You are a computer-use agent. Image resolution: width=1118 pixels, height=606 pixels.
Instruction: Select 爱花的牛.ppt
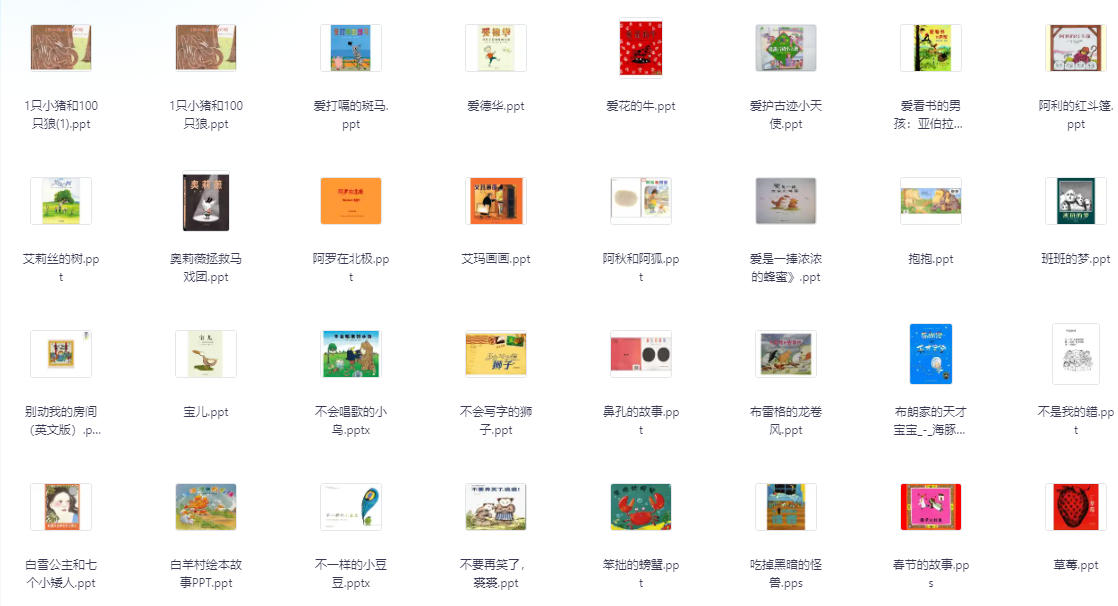pyautogui.click(x=641, y=48)
